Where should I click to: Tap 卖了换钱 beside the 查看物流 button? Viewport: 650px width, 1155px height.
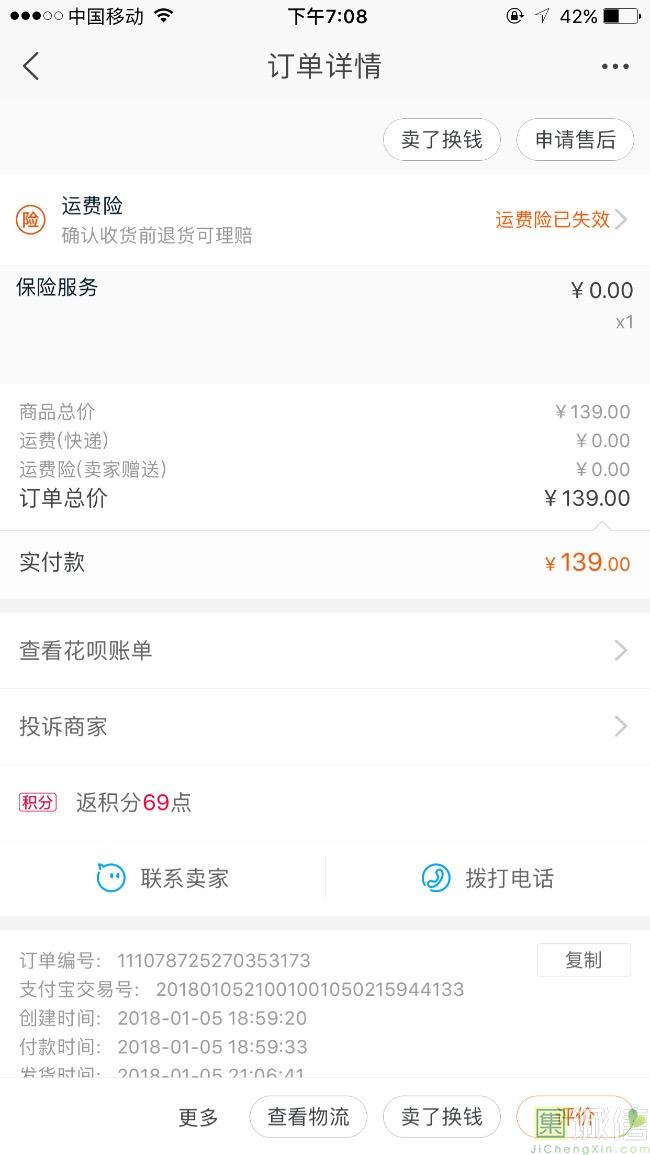pyautogui.click(x=441, y=1117)
